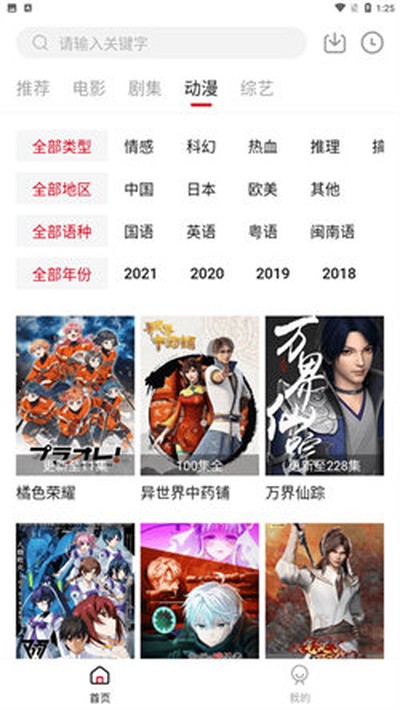Choose 中国 as the region
The height and width of the screenshot is (710, 400).
click(139, 189)
